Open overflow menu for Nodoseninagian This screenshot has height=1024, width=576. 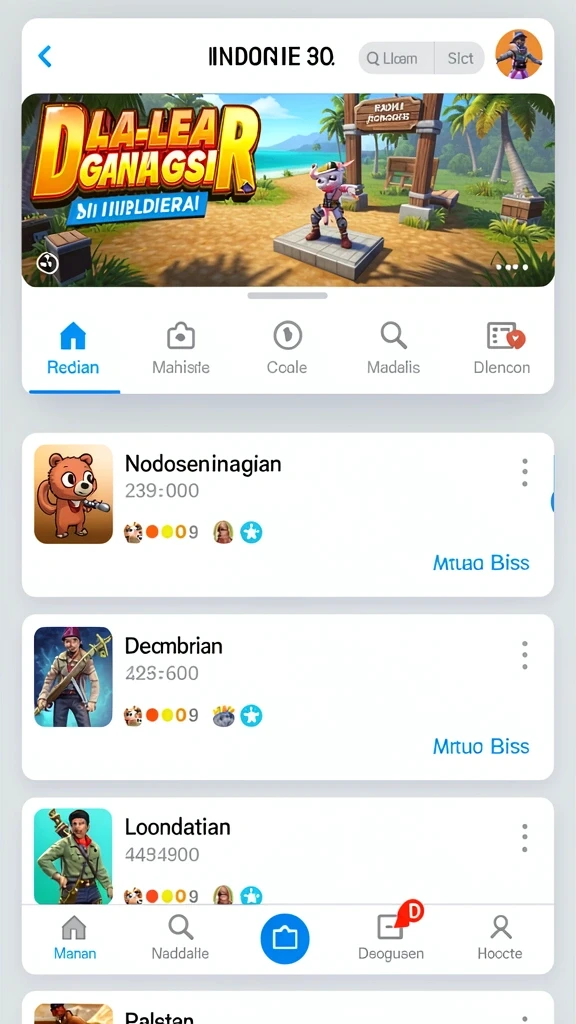(524, 472)
